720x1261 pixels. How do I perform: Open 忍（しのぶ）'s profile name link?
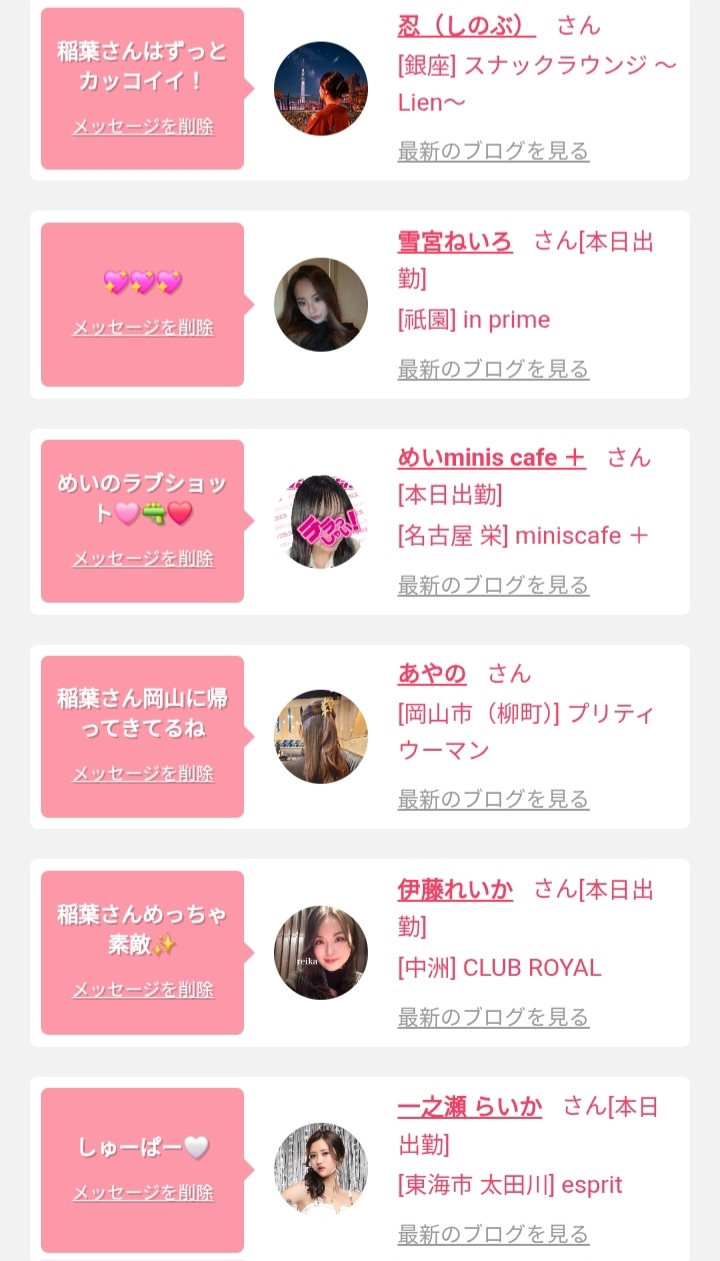tap(466, 25)
